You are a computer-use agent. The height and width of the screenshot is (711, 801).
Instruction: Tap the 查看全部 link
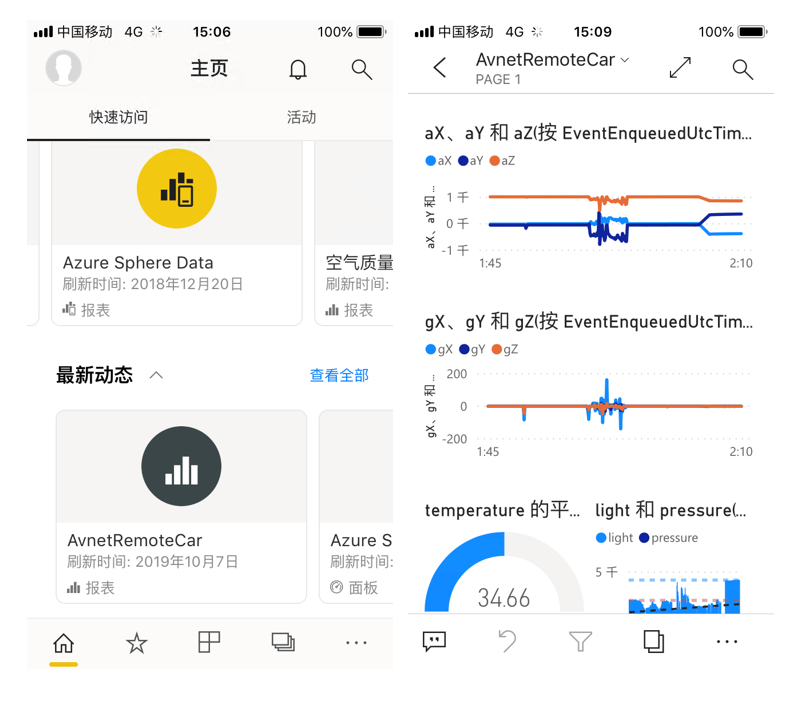339,375
